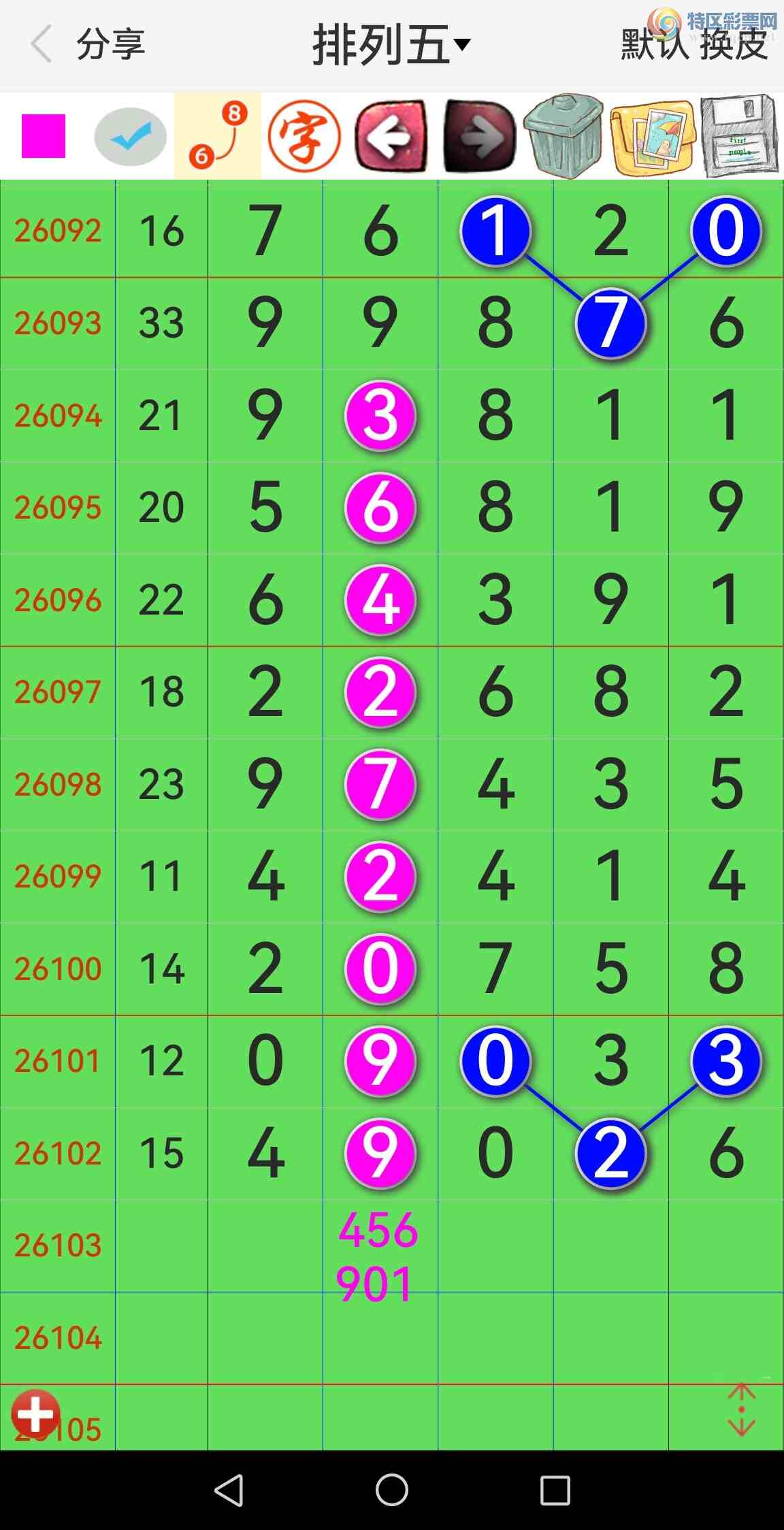
Task: Tap the up-down arrows scroll control
Action: (x=741, y=1409)
